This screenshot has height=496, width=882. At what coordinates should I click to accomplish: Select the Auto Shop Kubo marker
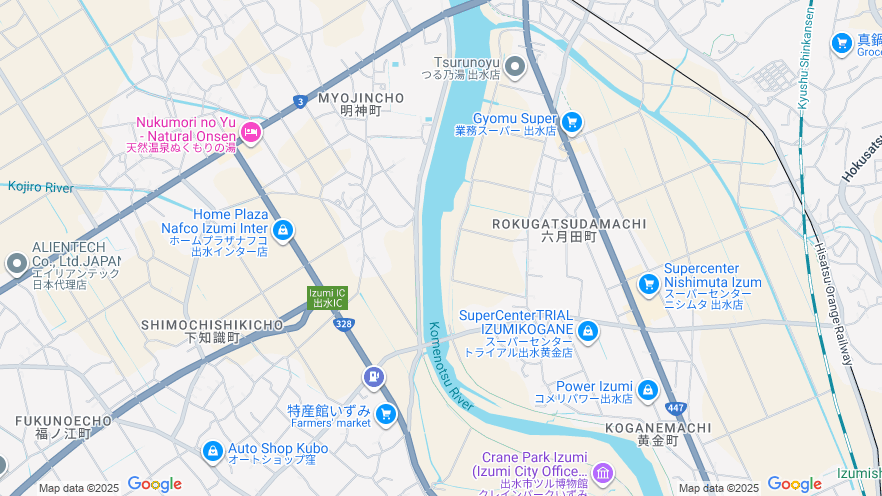[x=212, y=452]
